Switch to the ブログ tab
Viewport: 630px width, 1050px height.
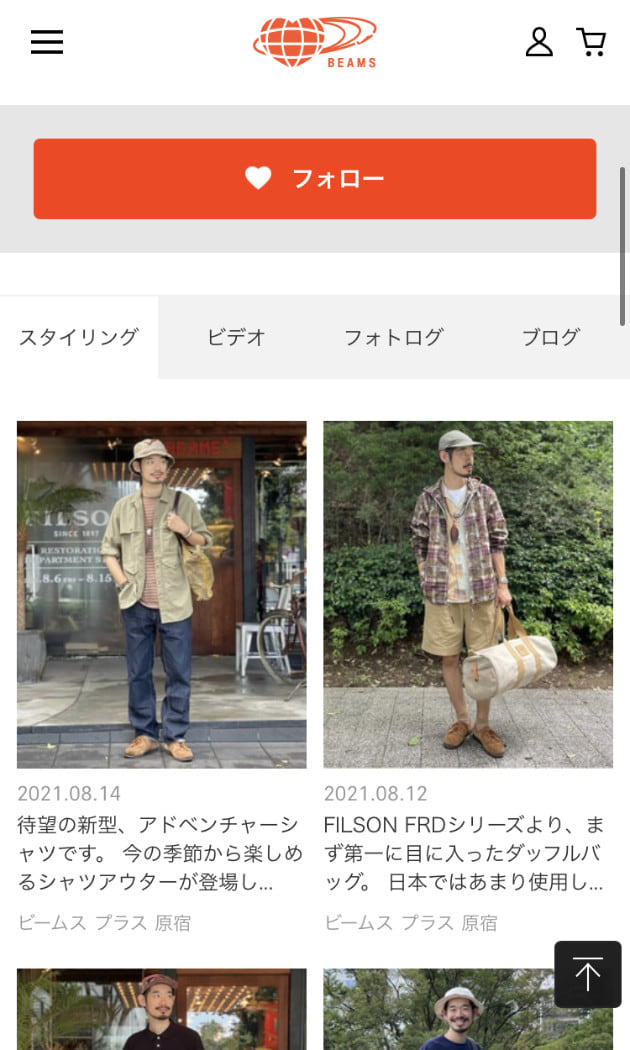550,337
